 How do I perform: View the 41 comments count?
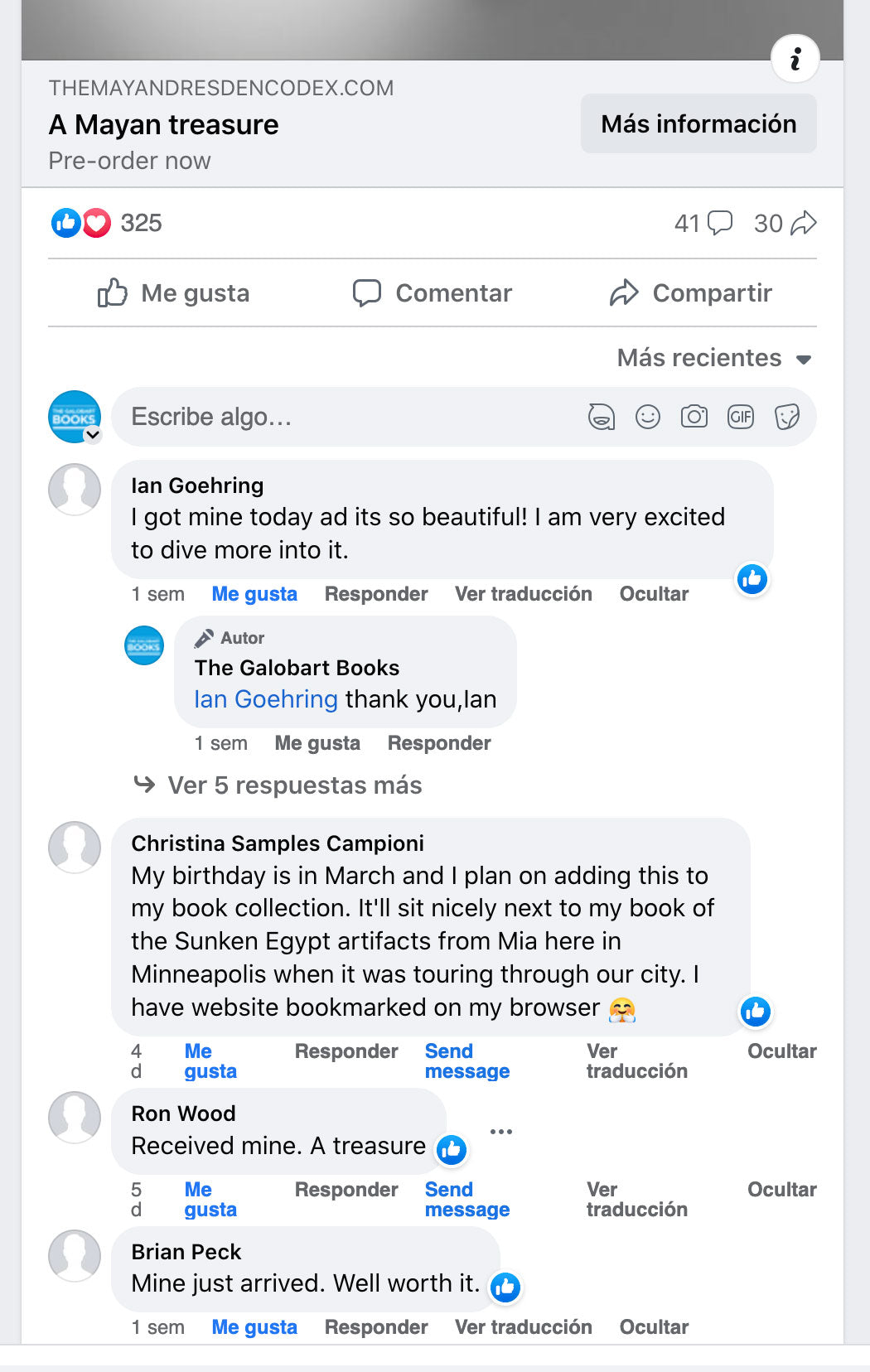tap(703, 224)
